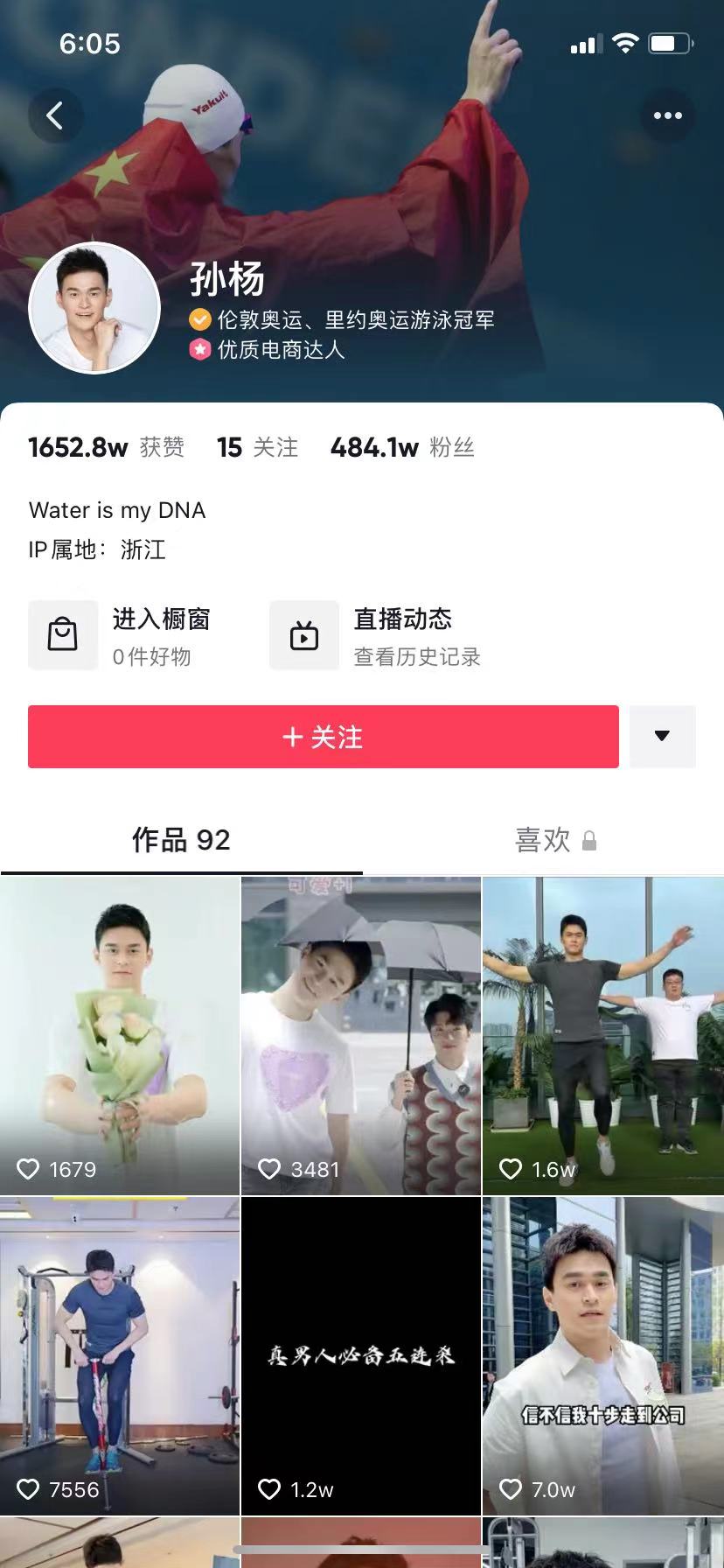Open the video with 1679 likes
Screen dimensions: 724x1568
coord(120,1035)
